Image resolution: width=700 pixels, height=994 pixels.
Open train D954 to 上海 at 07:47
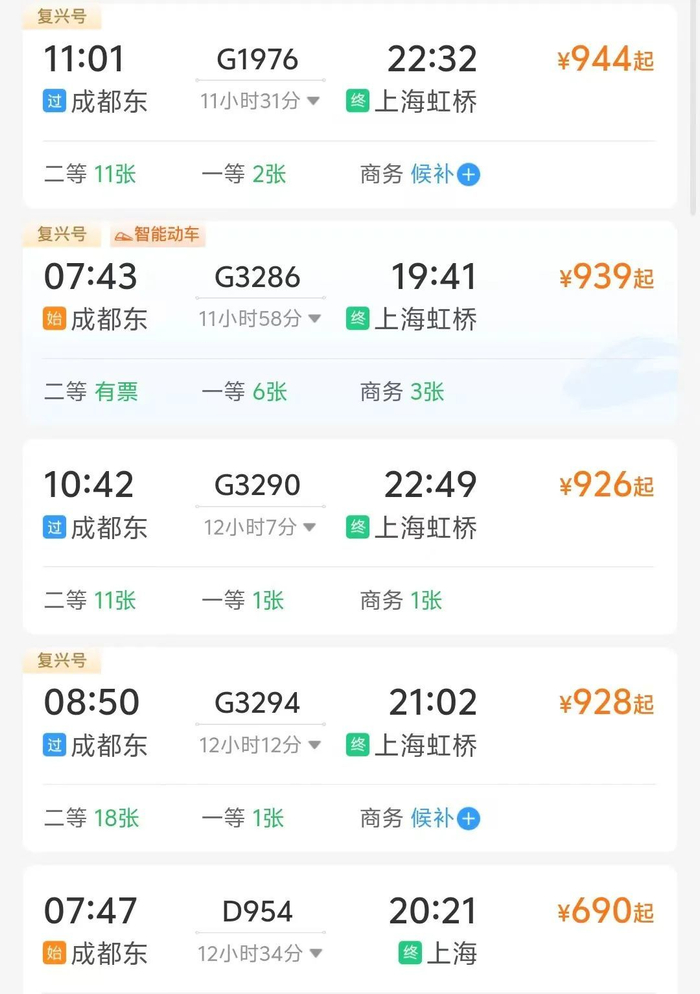coord(257,911)
